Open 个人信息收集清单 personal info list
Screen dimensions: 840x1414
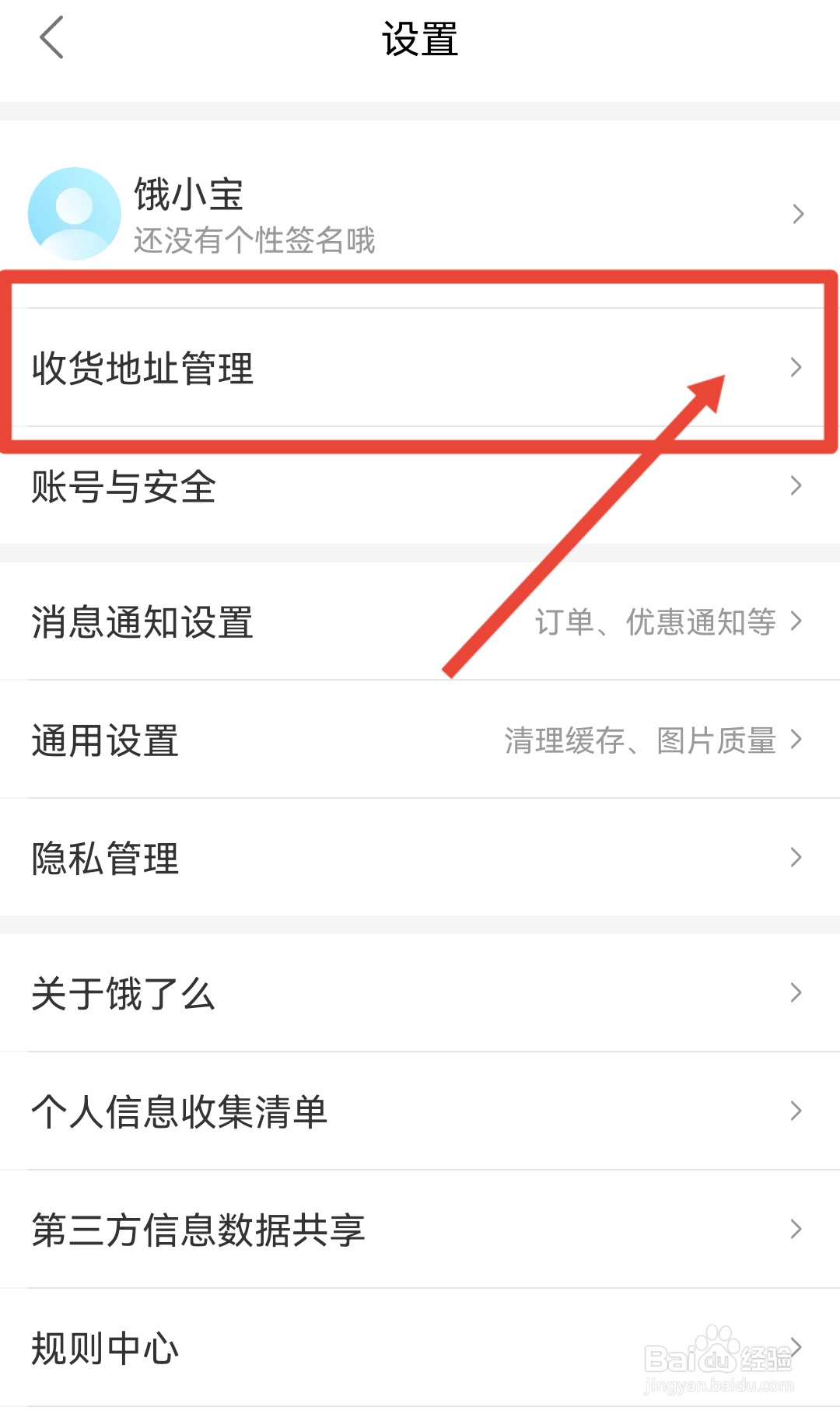180,1111
